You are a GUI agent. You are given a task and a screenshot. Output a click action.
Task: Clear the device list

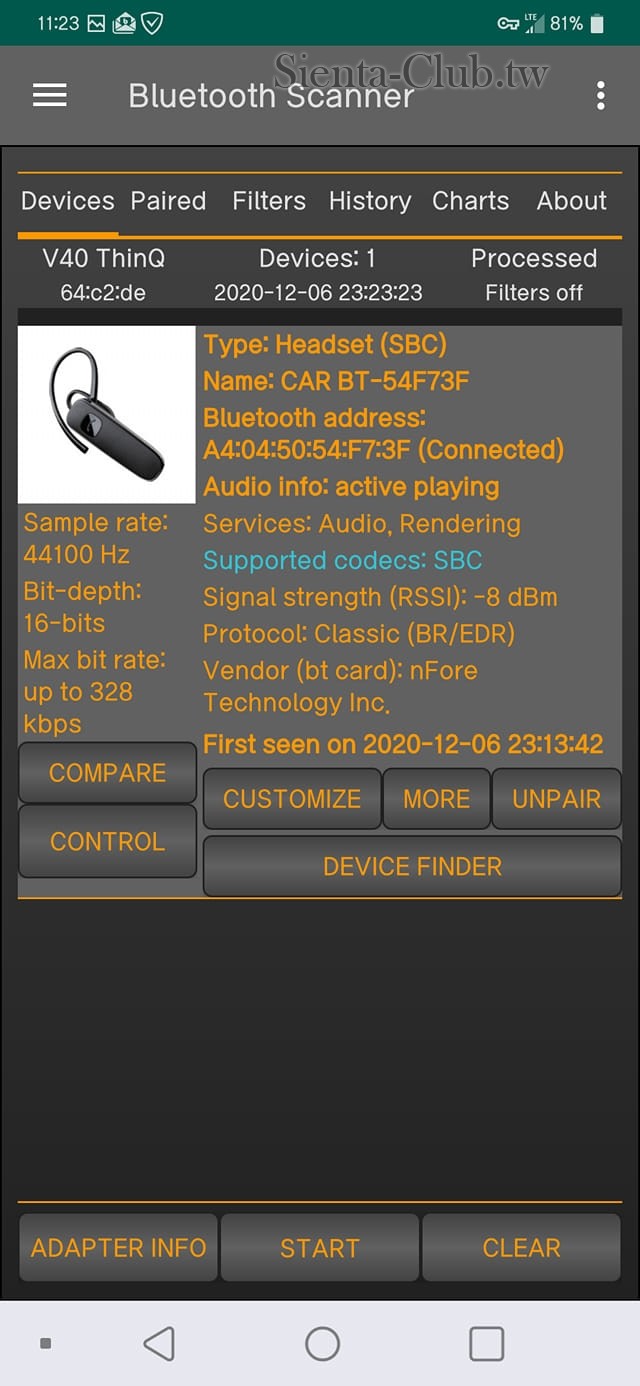(521, 1248)
